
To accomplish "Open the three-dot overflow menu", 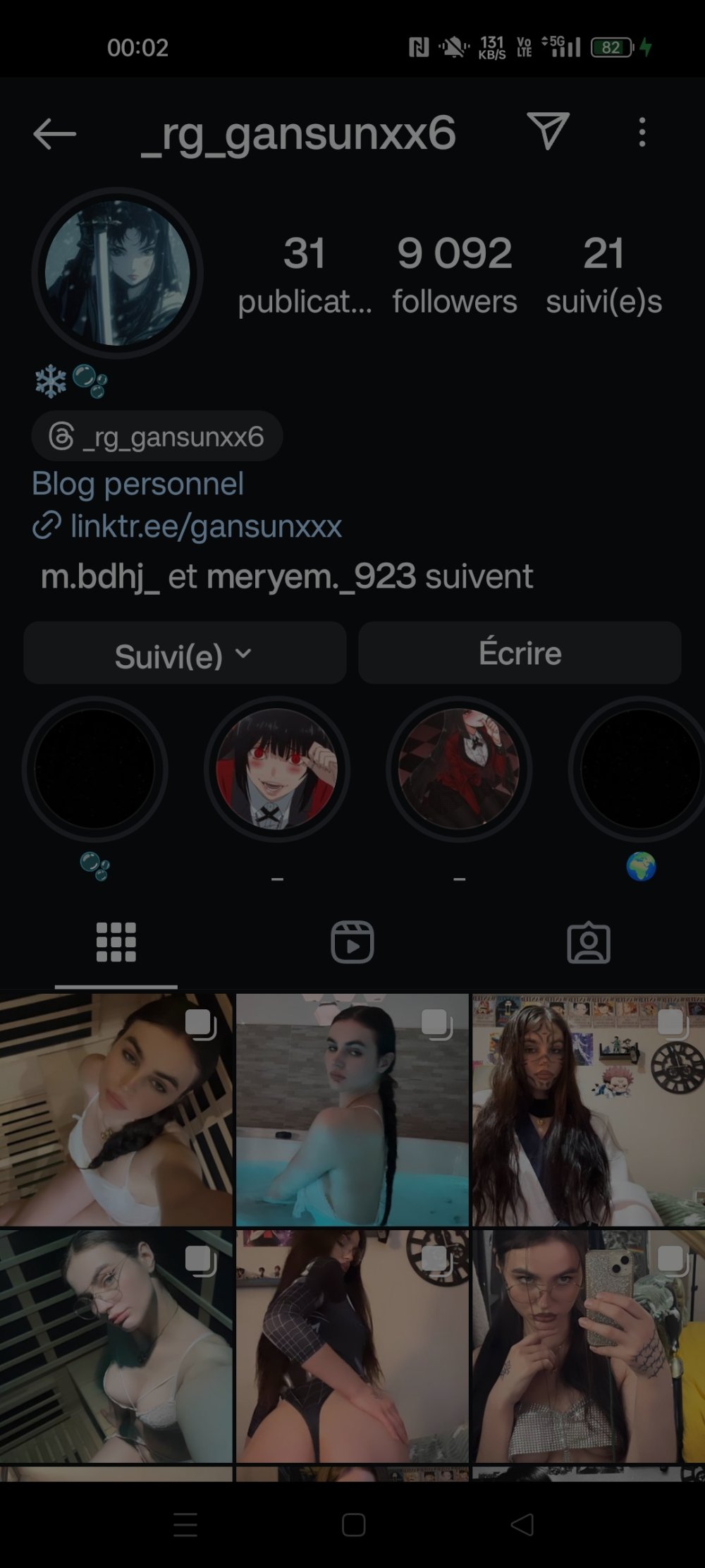I will pyautogui.click(x=642, y=133).
